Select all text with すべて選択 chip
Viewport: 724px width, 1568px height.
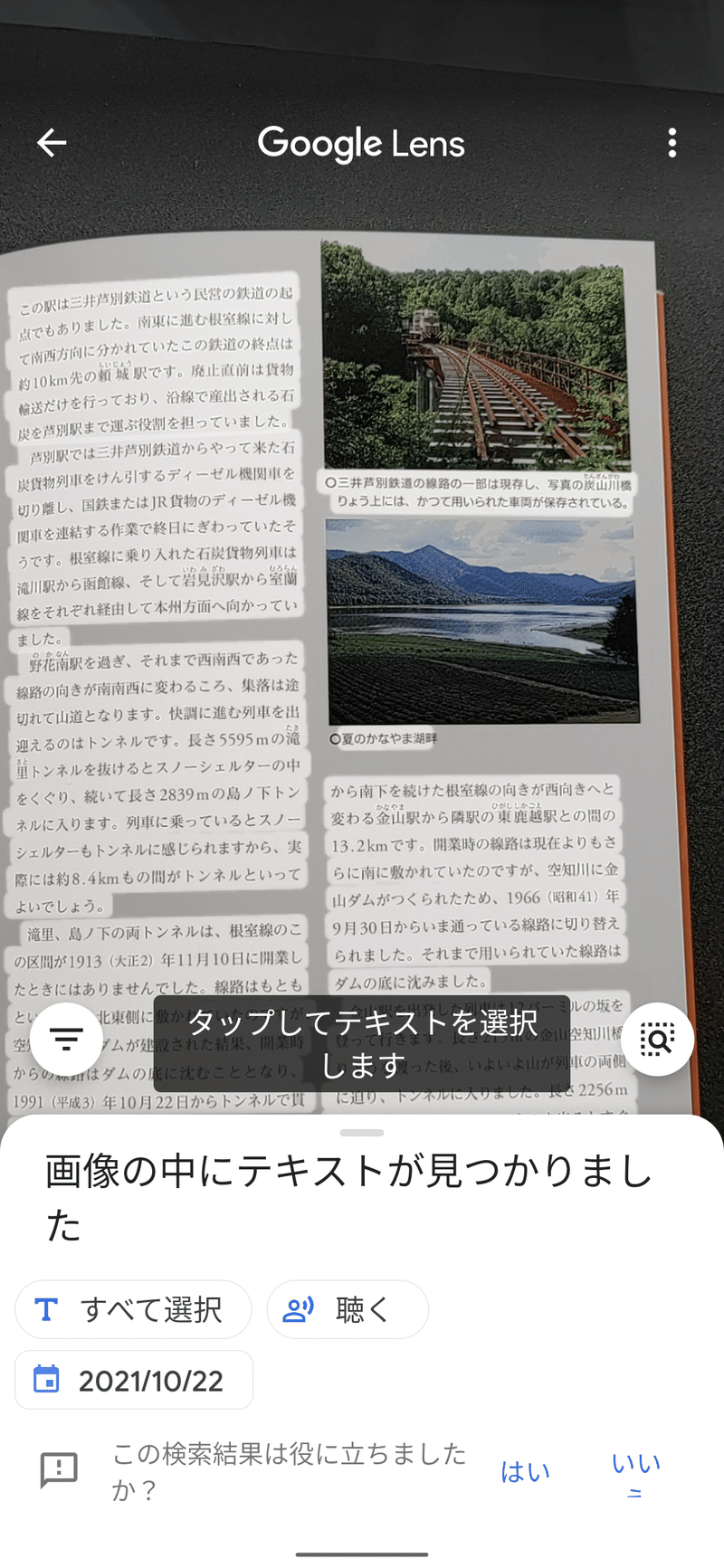pos(133,1309)
